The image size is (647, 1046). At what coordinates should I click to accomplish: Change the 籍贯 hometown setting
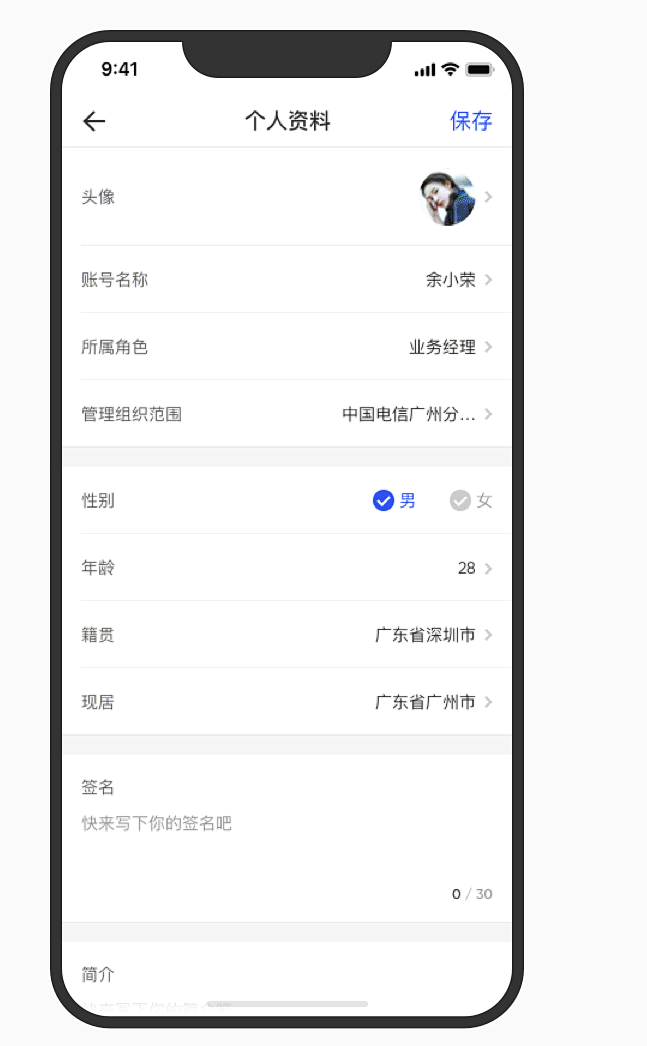[x=287, y=635]
